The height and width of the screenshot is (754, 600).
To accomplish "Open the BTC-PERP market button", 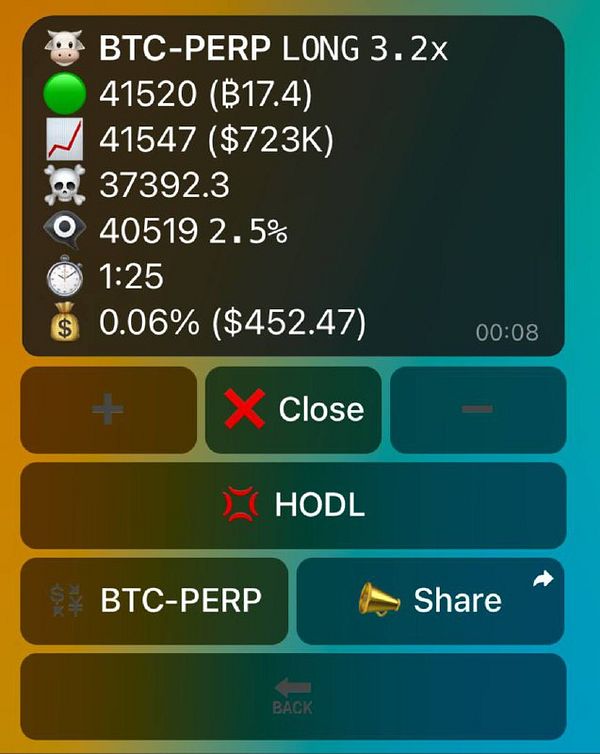I will pos(154,600).
